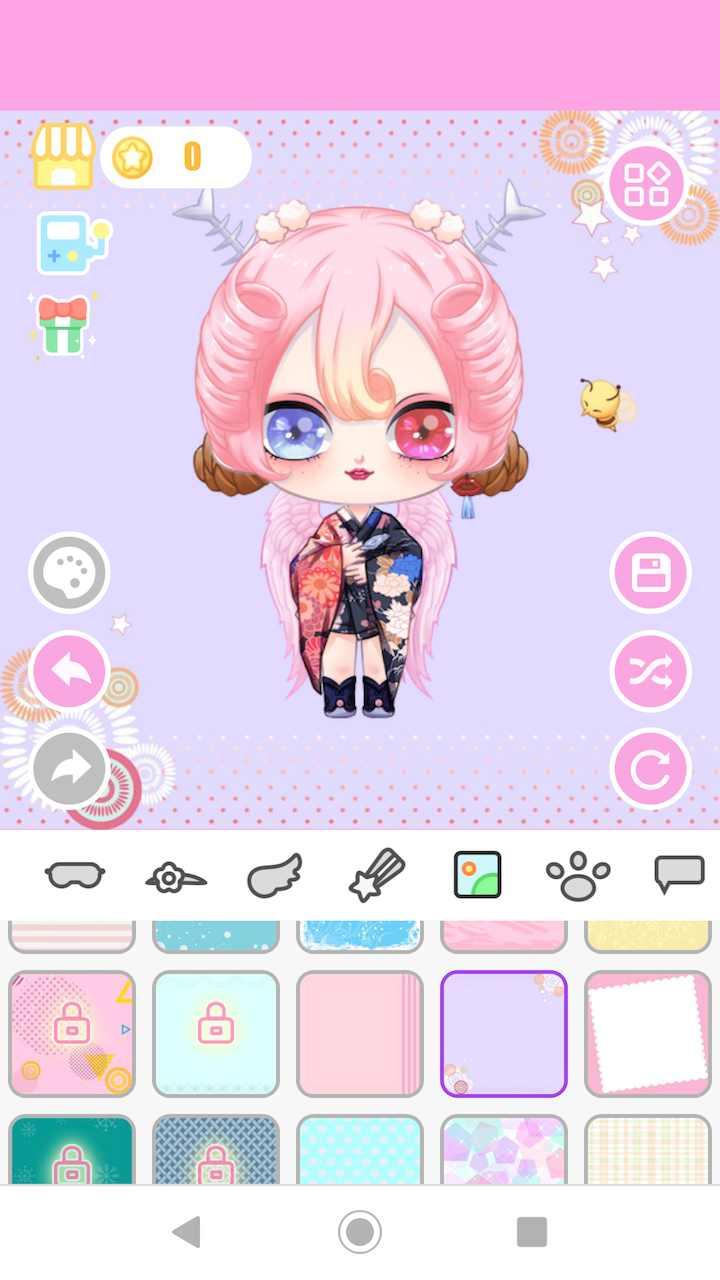Switch to the wings category

[275, 875]
